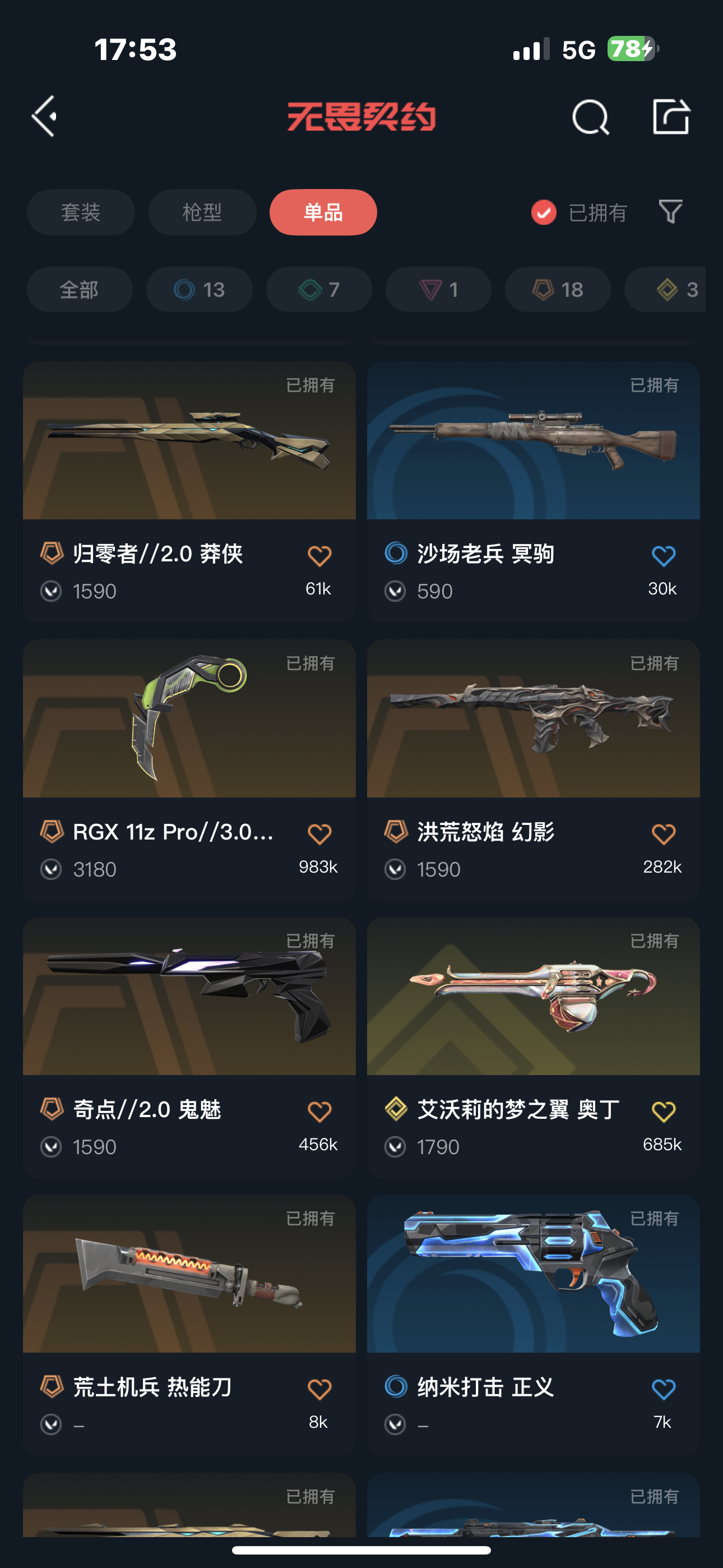The height and width of the screenshot is (1568, 723).
Task: Toggle the 已拥有 checkbox
Action: coord(544,213)
